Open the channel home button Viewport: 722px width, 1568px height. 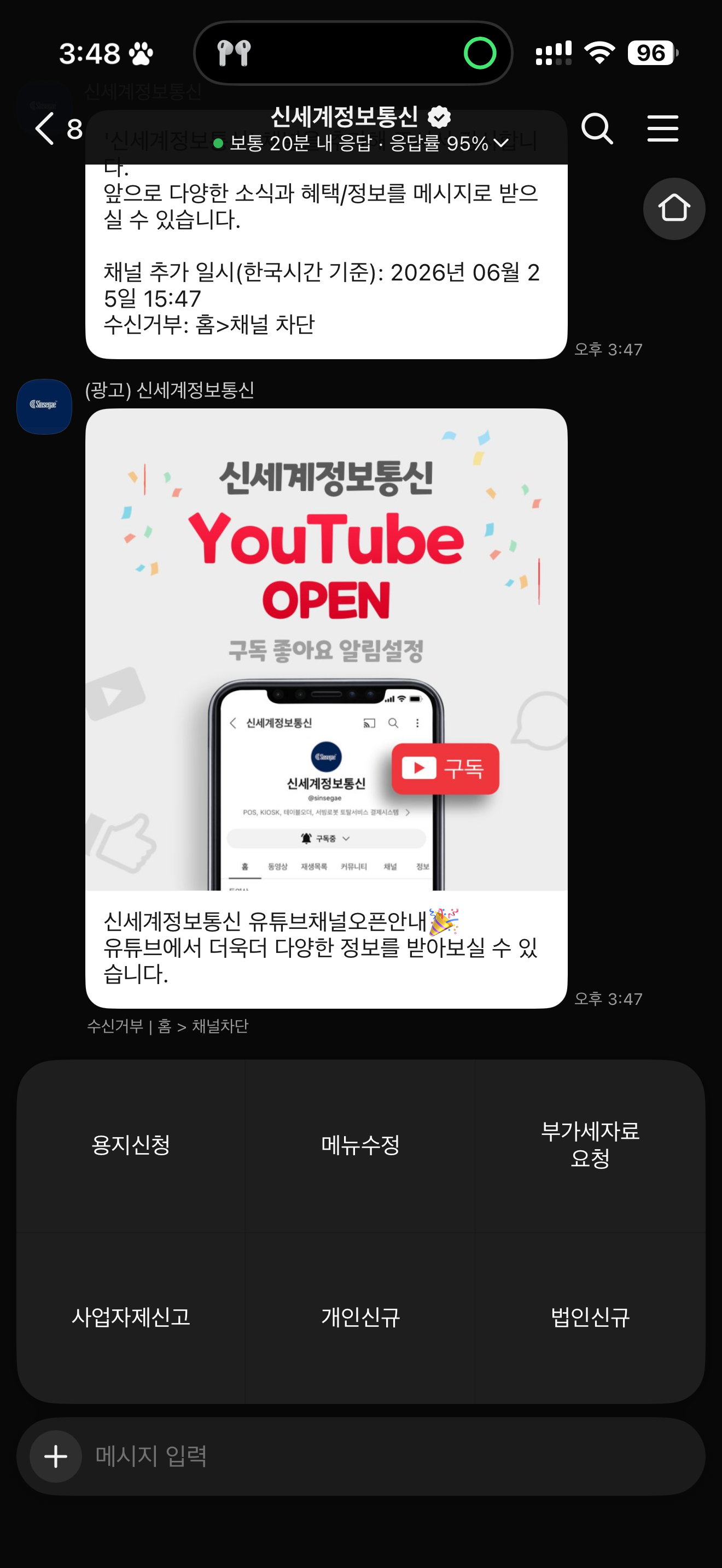674,209
